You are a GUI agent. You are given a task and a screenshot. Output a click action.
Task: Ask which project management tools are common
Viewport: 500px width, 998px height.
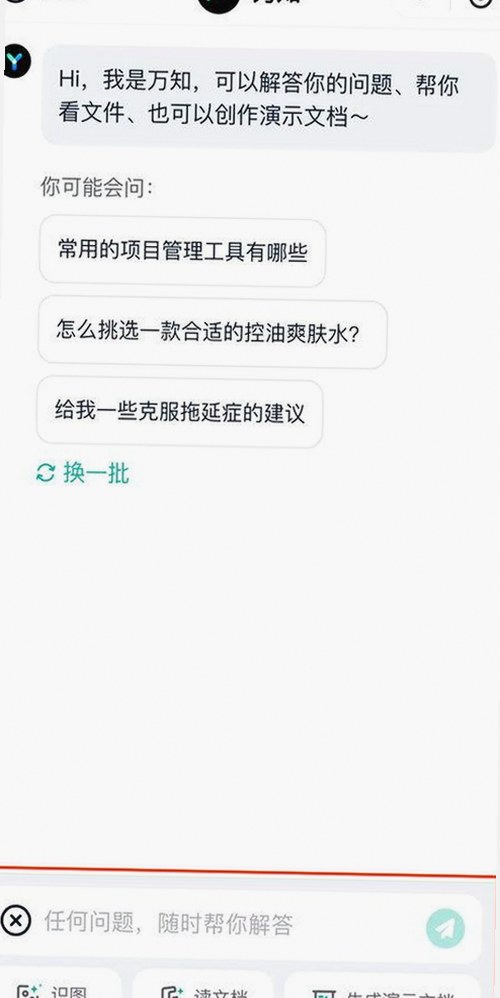point(183,252)
